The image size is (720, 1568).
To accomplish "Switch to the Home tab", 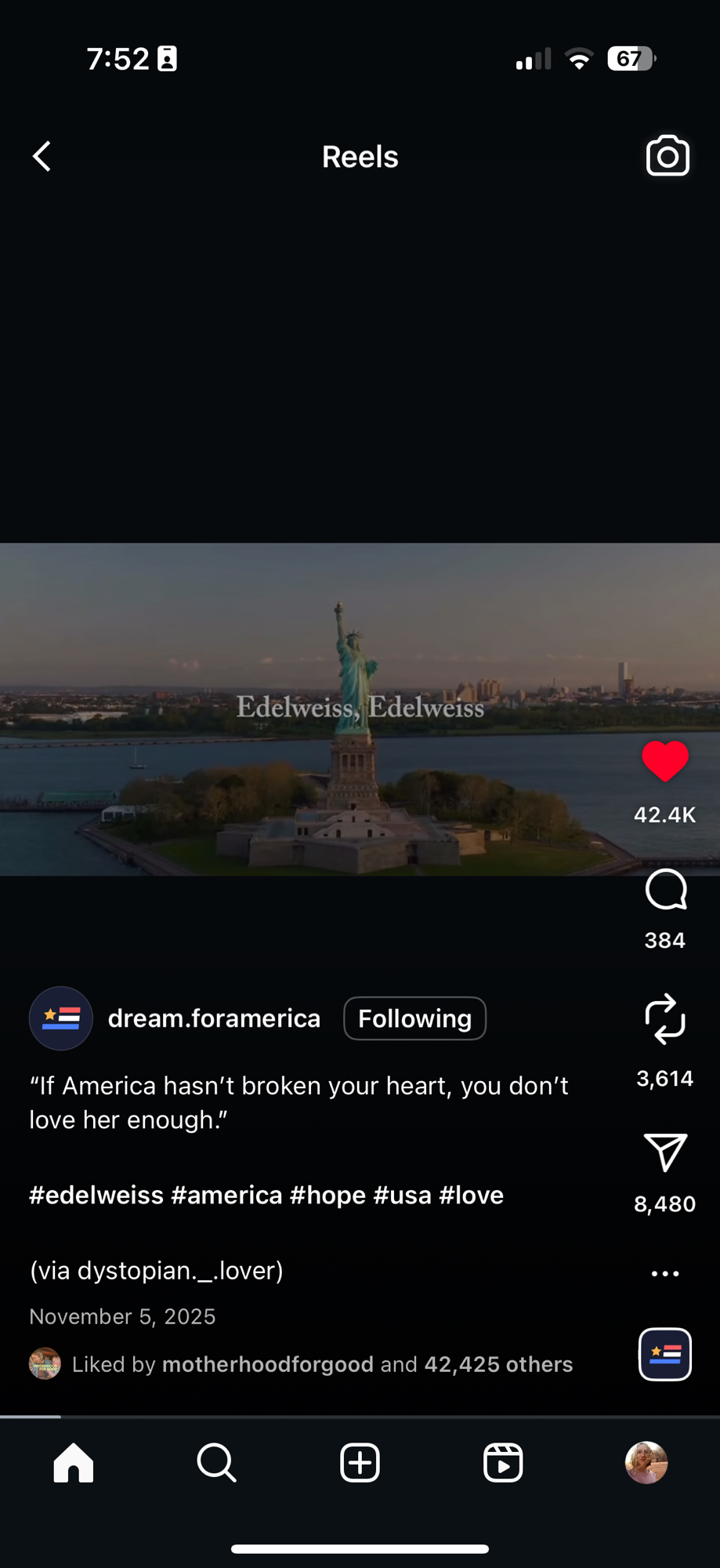I will coord(74,1463).
